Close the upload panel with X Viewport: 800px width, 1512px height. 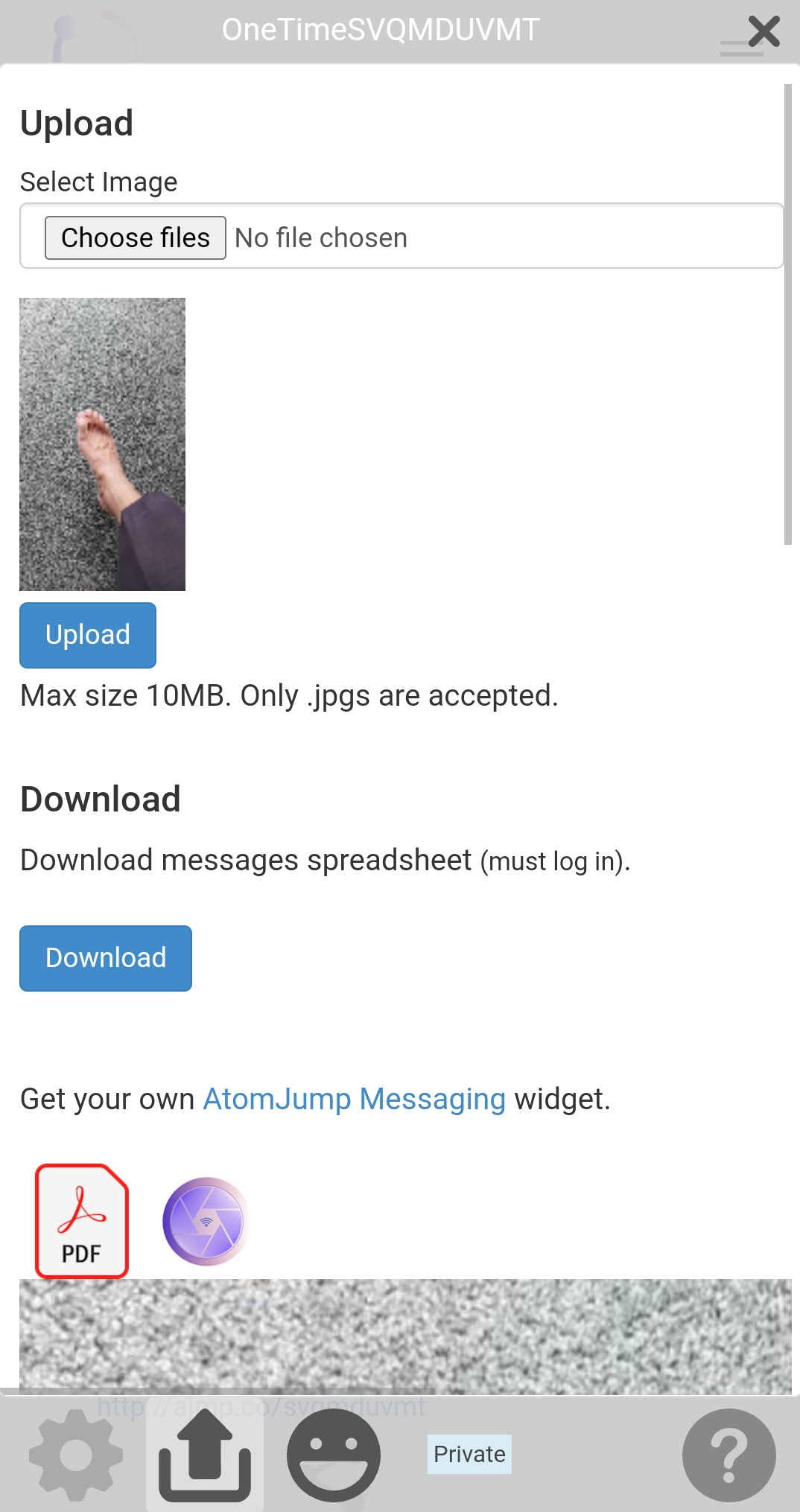pyautogui.click(x=764, y=31)
